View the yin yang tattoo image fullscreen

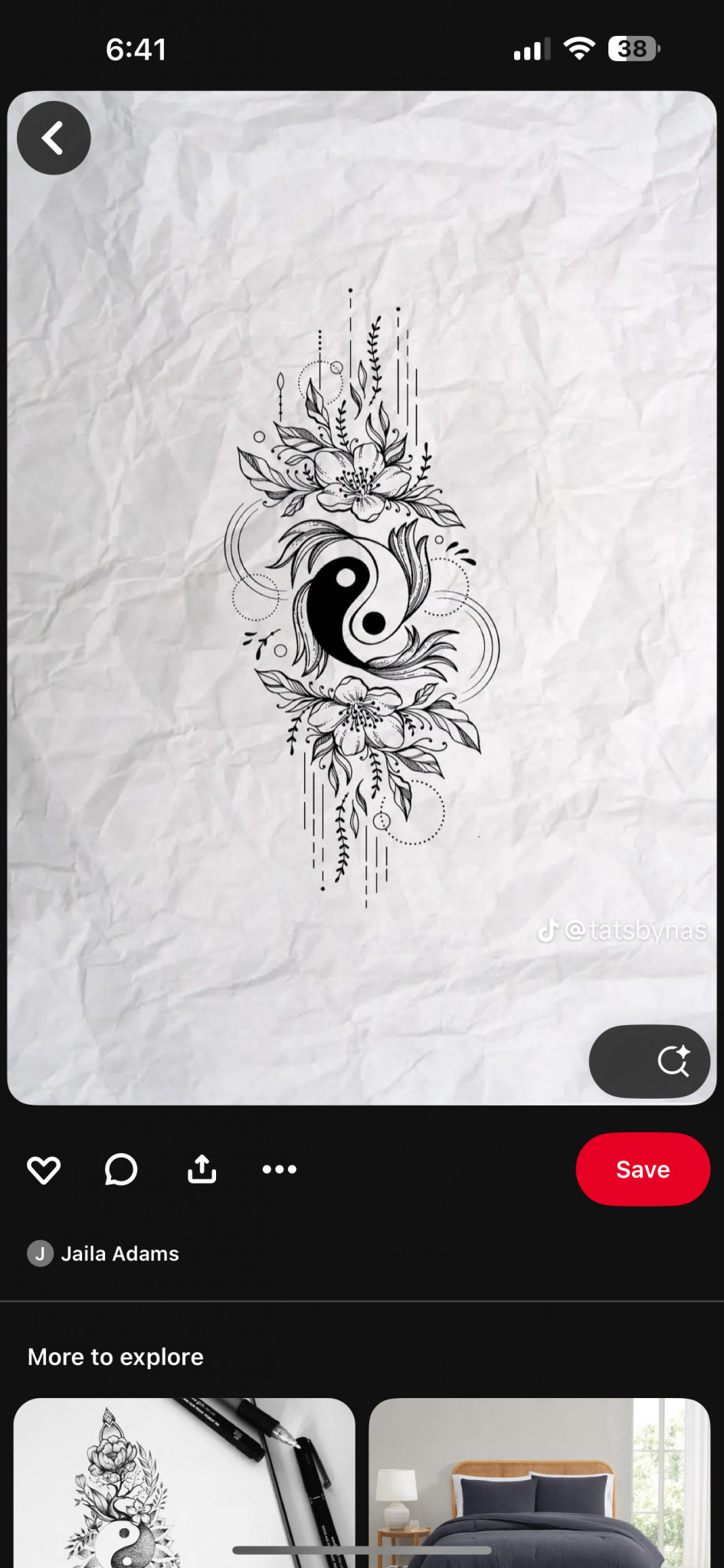pos(362,597)
